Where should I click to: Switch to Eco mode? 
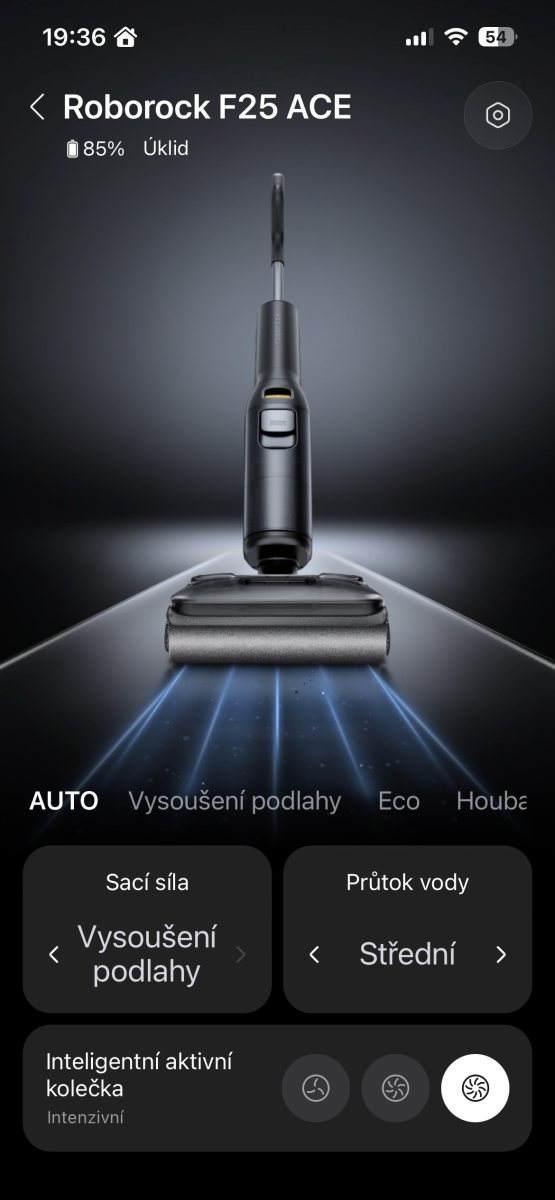tap(398, 801)
